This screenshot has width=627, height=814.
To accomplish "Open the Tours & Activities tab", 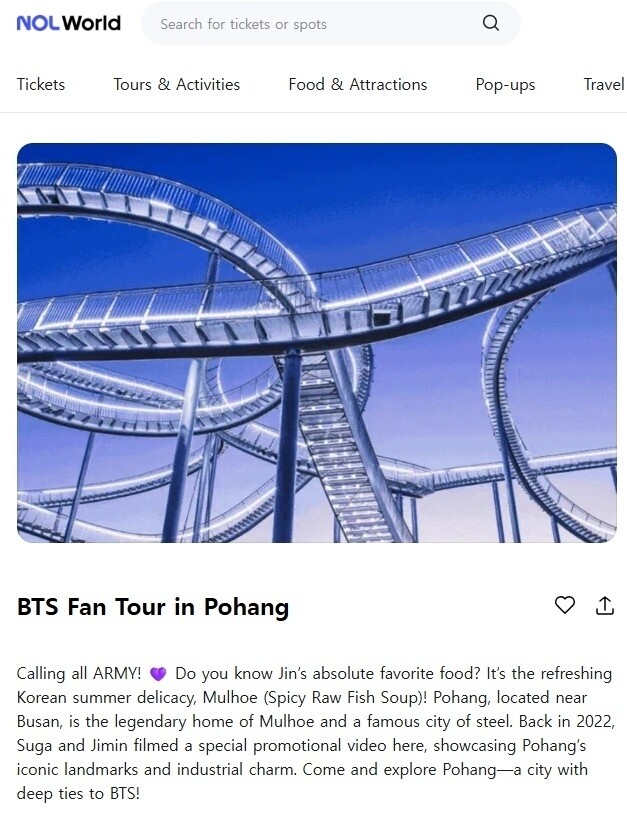I will click(176, 85).
